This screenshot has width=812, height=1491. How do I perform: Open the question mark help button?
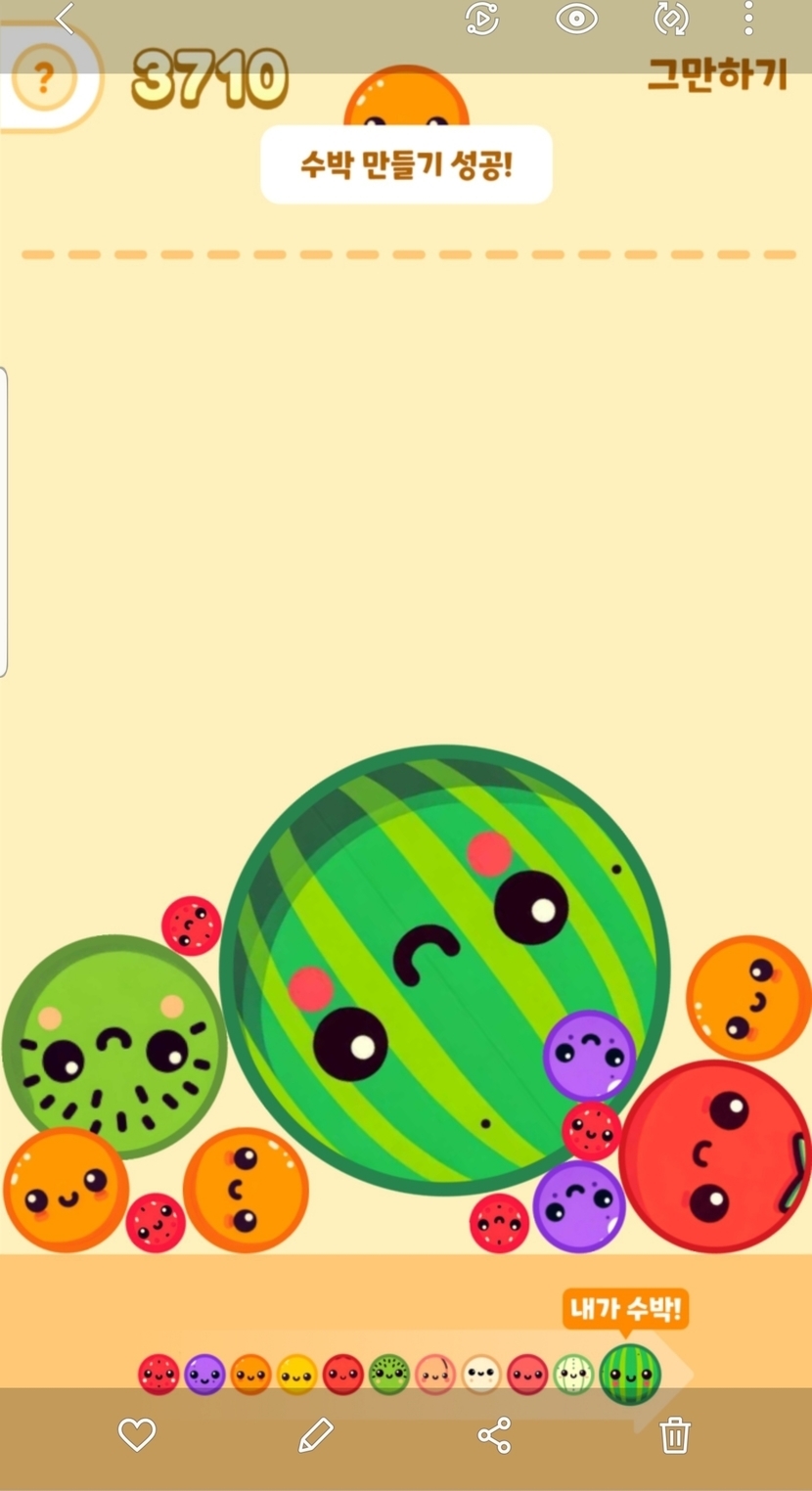pyautogui.click(x=44, y=78)
